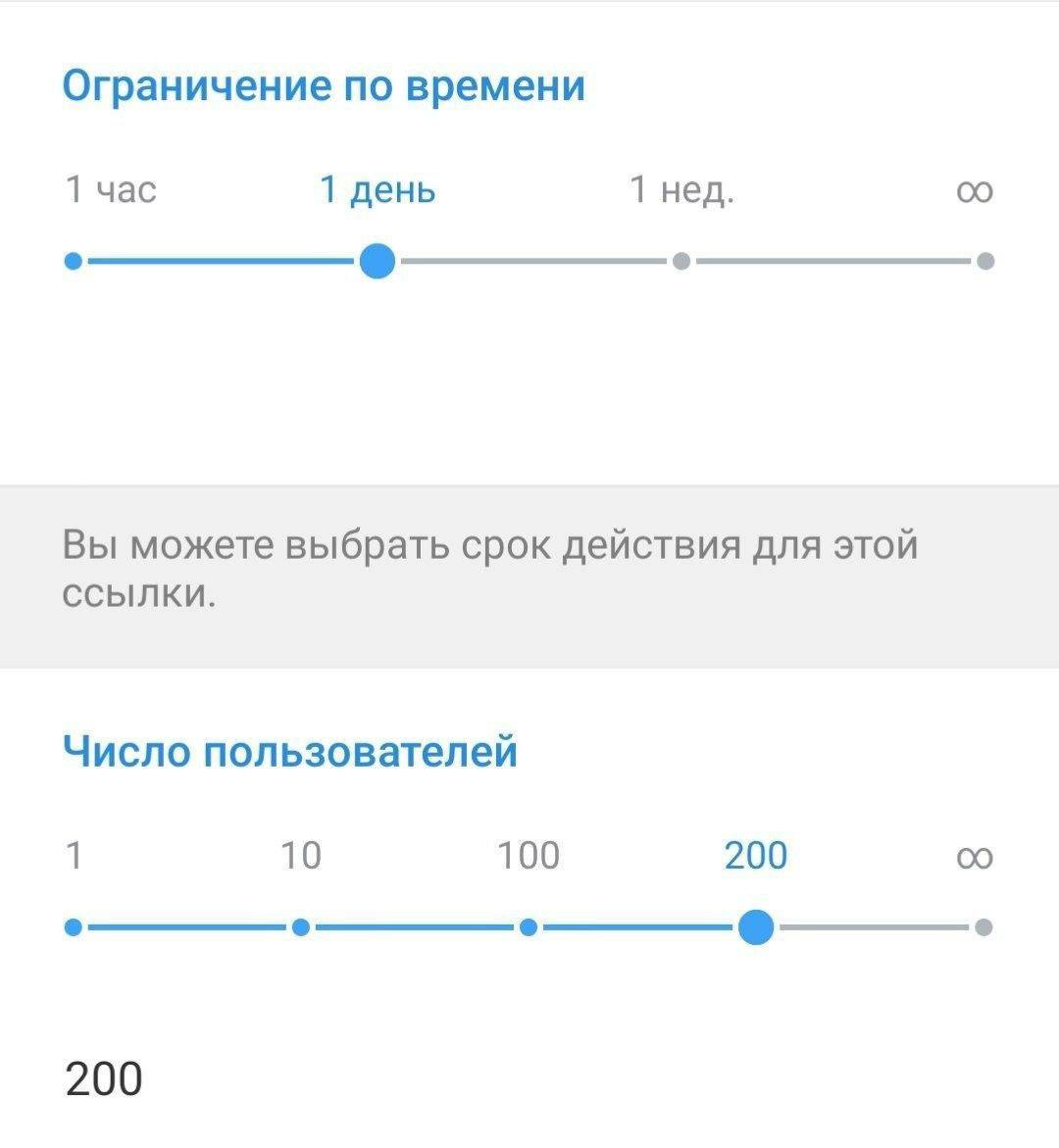Select the 1 нед. time limit stop
The width and height of the screenshot is (1059, 1148).
681,262
